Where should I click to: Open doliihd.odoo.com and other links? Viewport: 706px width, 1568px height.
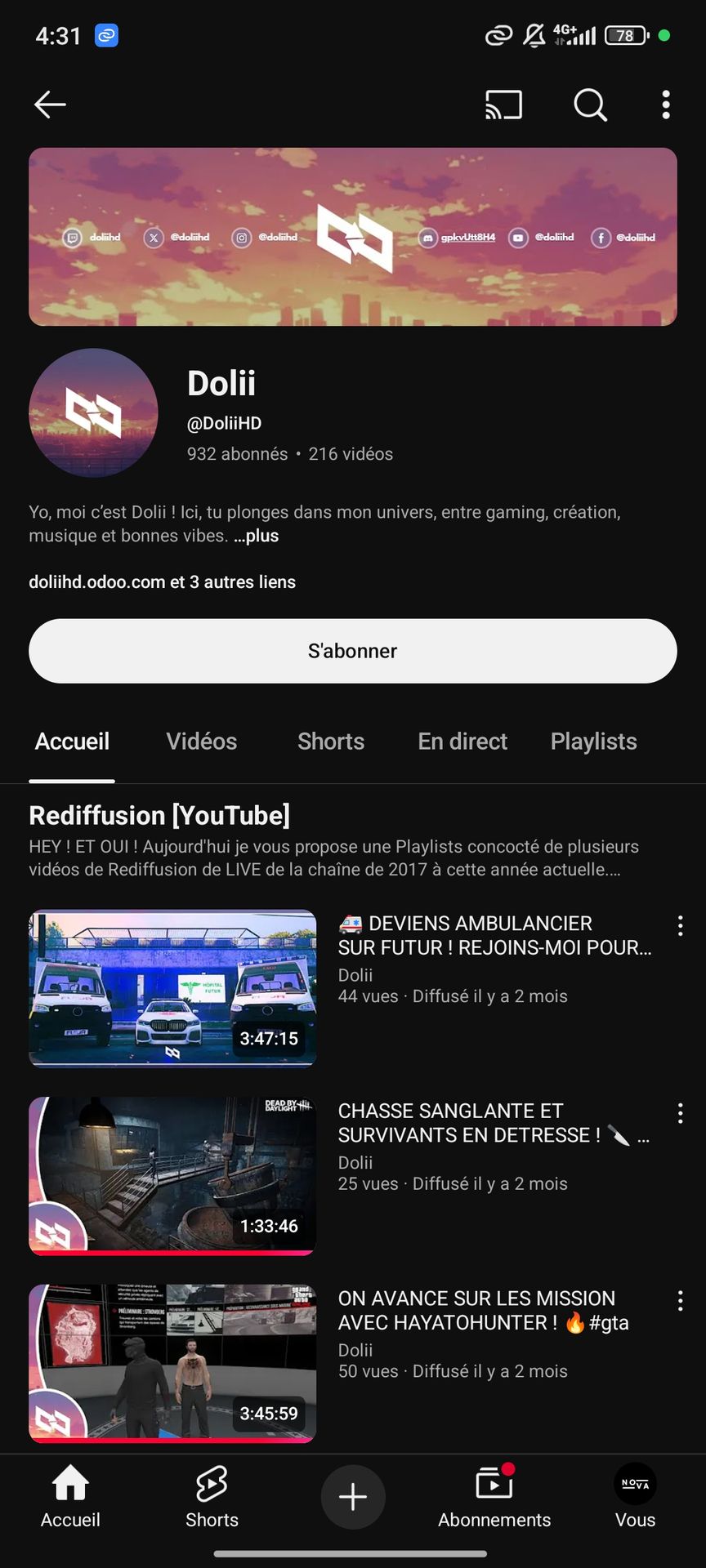[x=162, y=581]
